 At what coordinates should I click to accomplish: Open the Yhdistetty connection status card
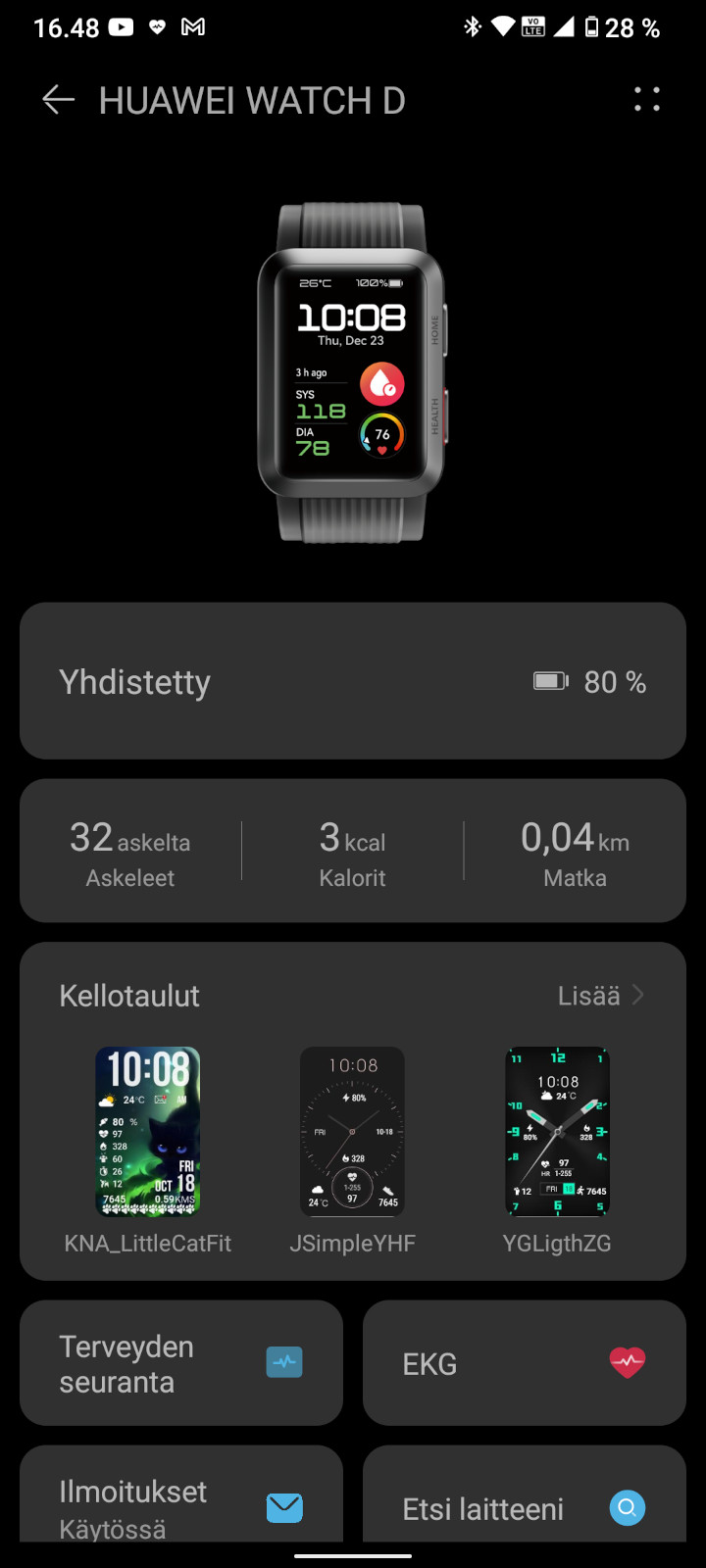(x=353, y=681)
